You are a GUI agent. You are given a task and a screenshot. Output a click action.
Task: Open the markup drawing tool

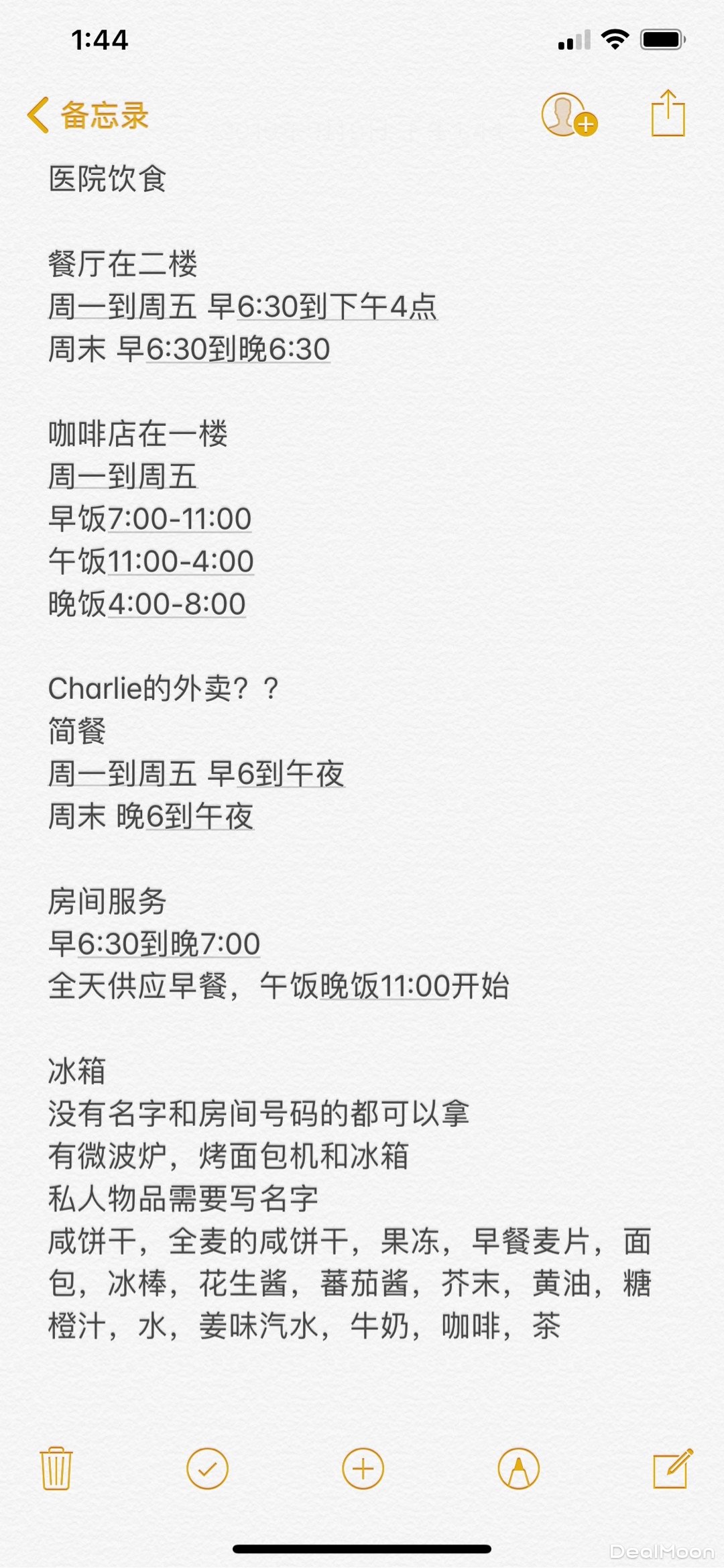tap(518, 1469)
